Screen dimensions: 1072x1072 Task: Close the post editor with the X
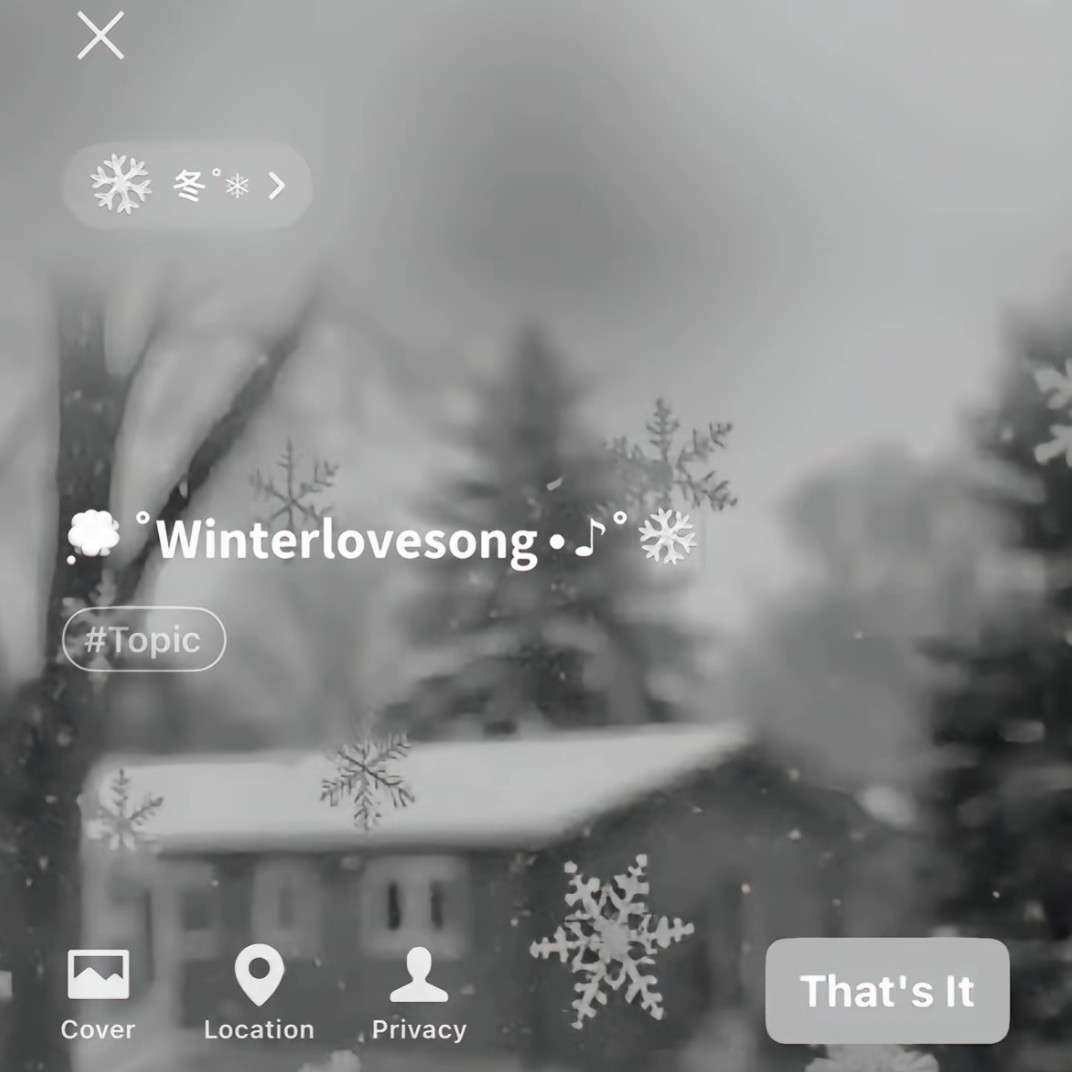point(101,36)
